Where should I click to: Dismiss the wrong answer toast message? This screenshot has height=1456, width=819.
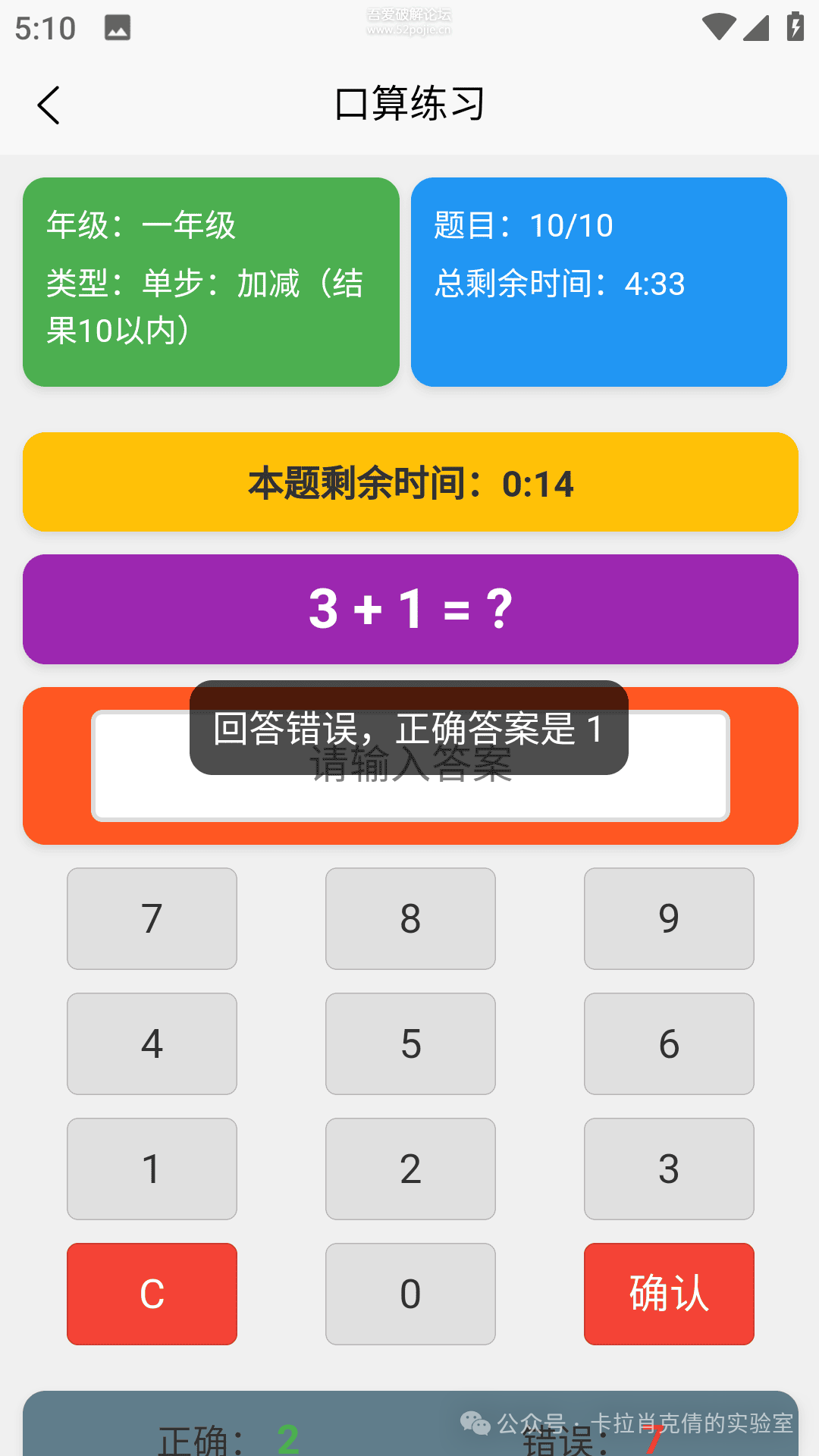pyautogui.click(x=409, y=730)
